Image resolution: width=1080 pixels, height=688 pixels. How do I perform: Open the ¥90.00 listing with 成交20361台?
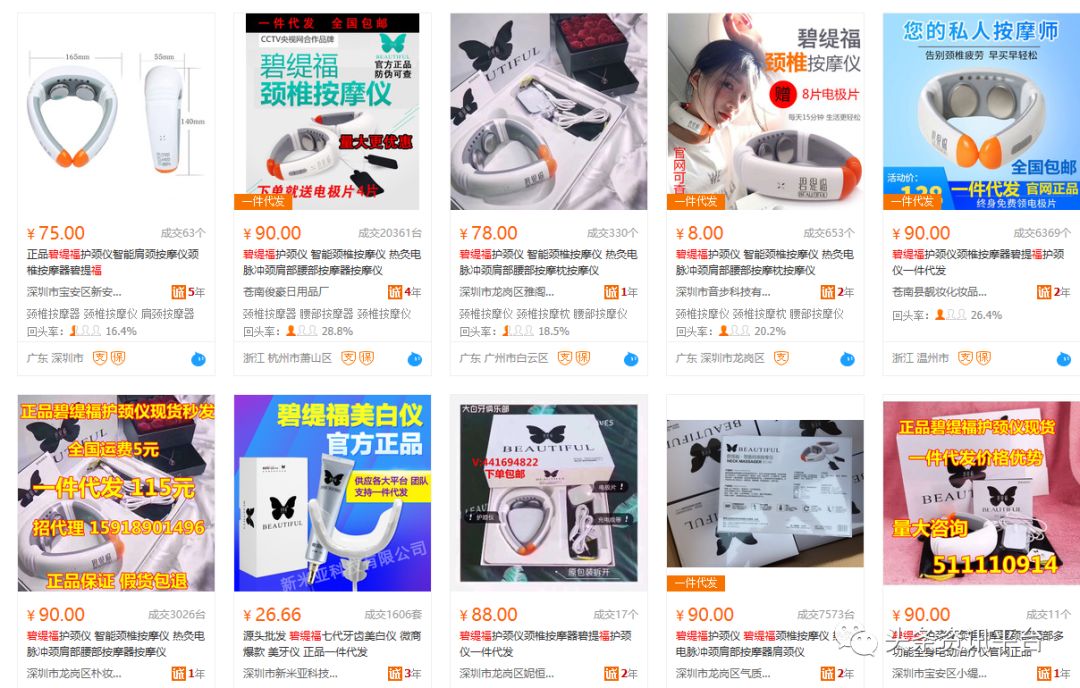[x=332, y=110]
